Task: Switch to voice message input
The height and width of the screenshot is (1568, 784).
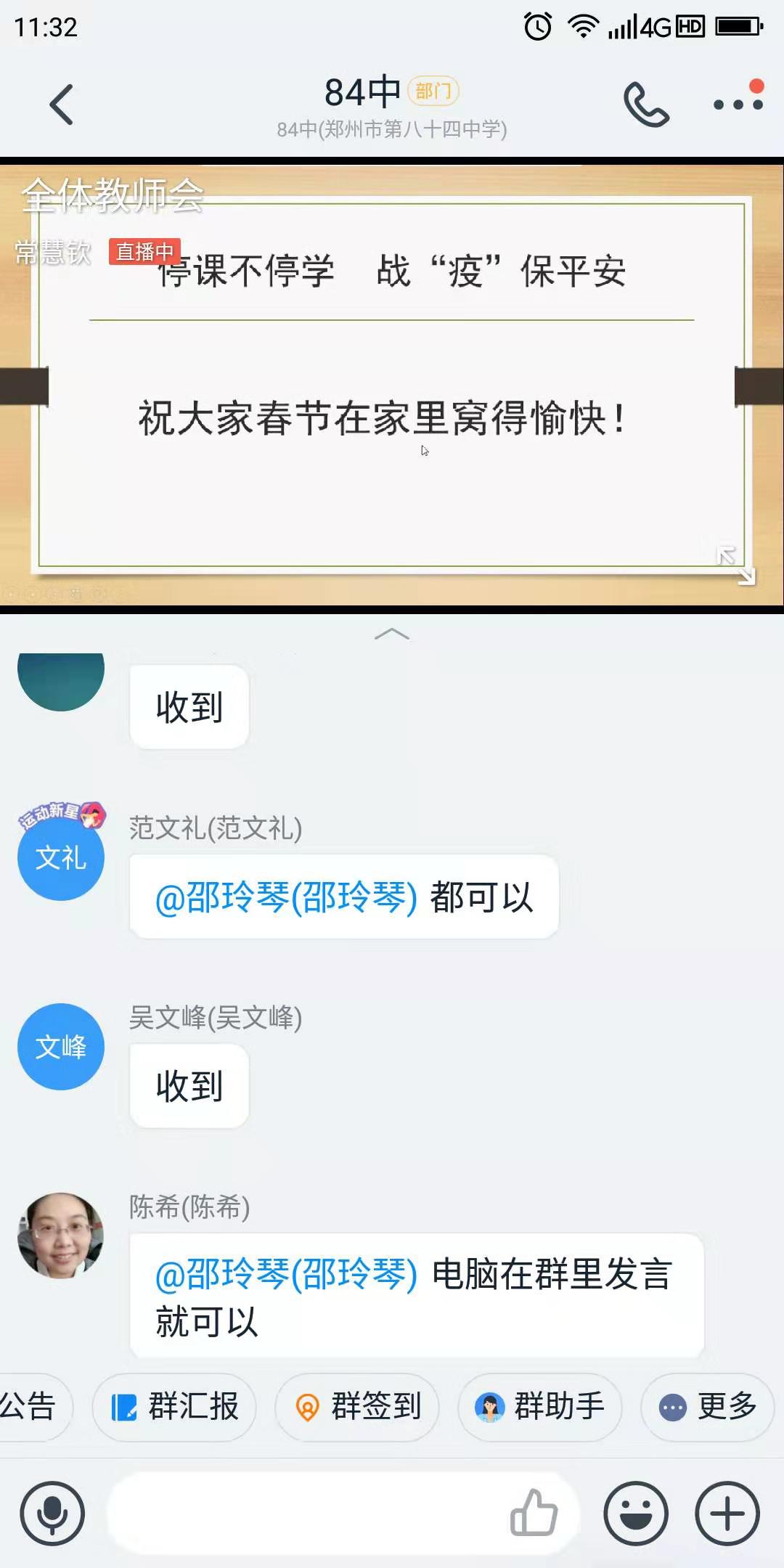Action: pyautogui.click(x=52, y=1514)
